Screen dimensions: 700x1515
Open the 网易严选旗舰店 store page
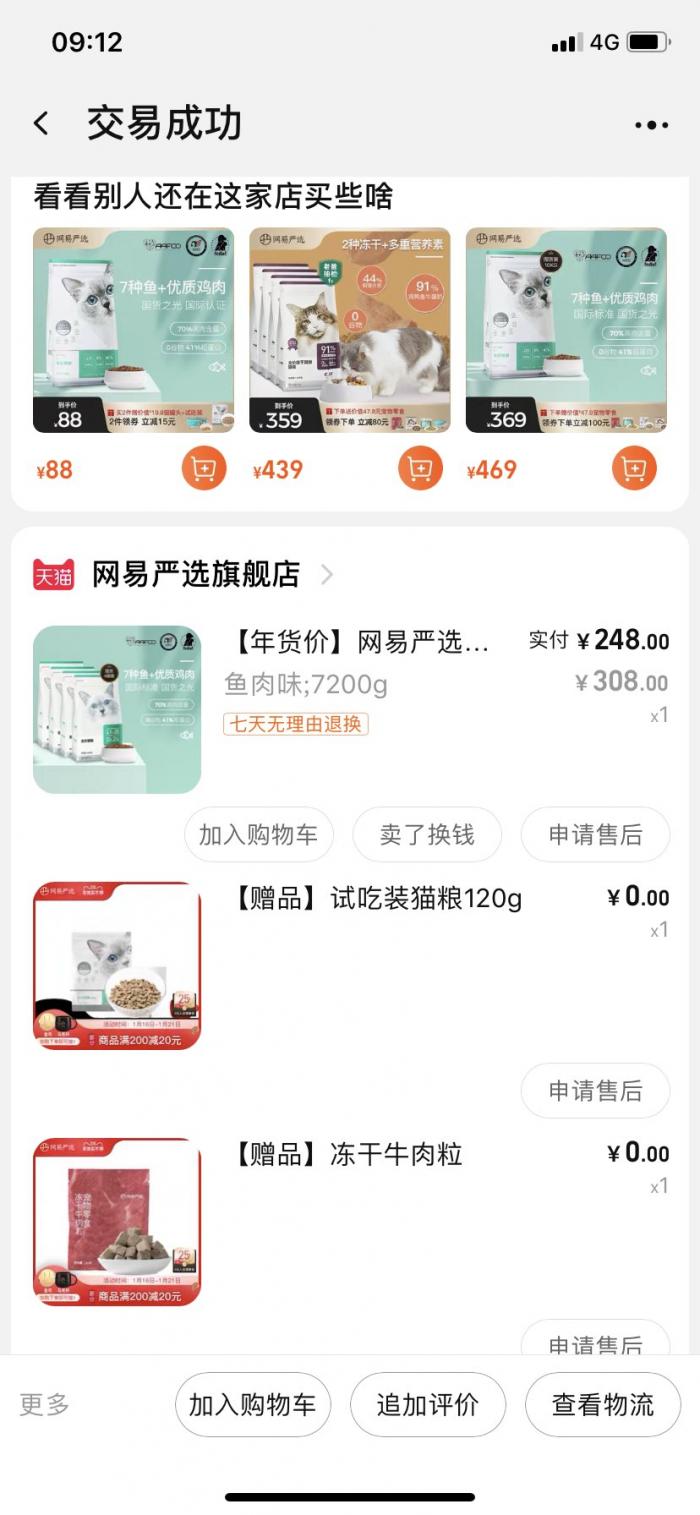(196, 574)
